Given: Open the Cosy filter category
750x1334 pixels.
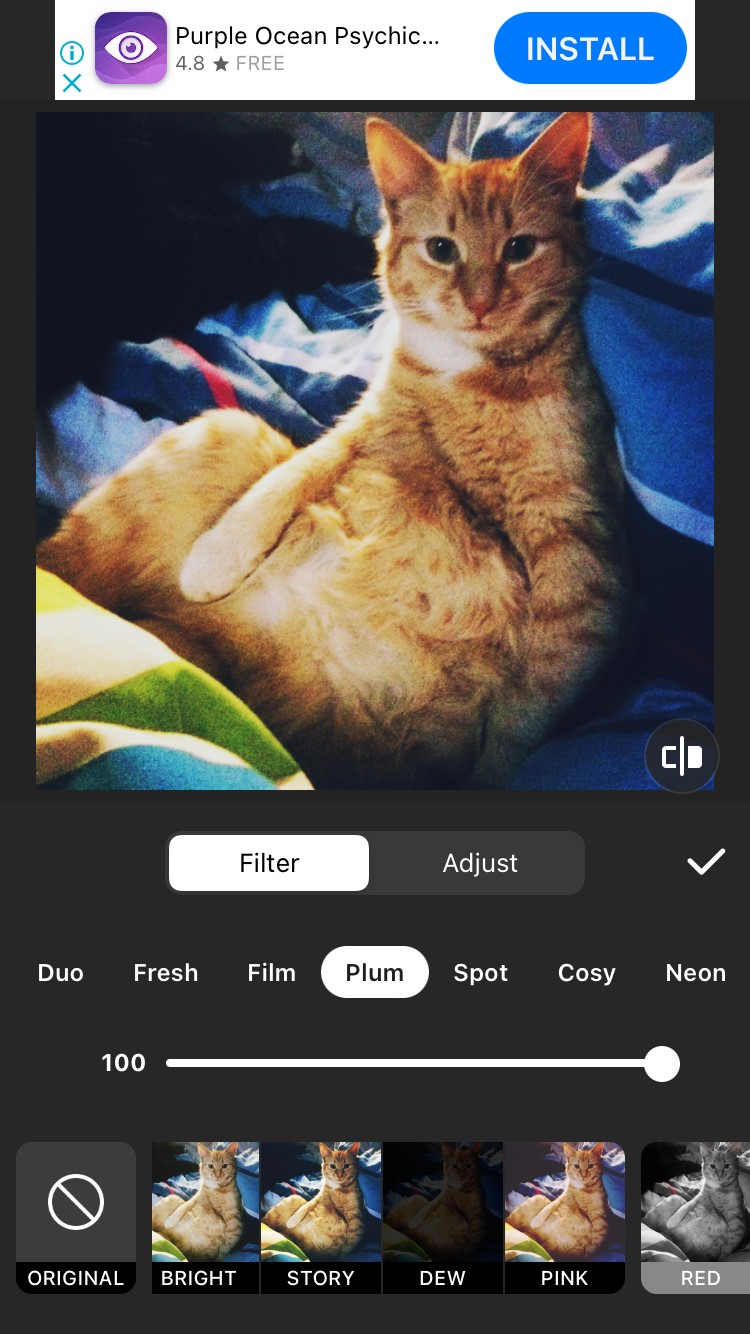Looking at the screenshot, I should pos(586,973).
